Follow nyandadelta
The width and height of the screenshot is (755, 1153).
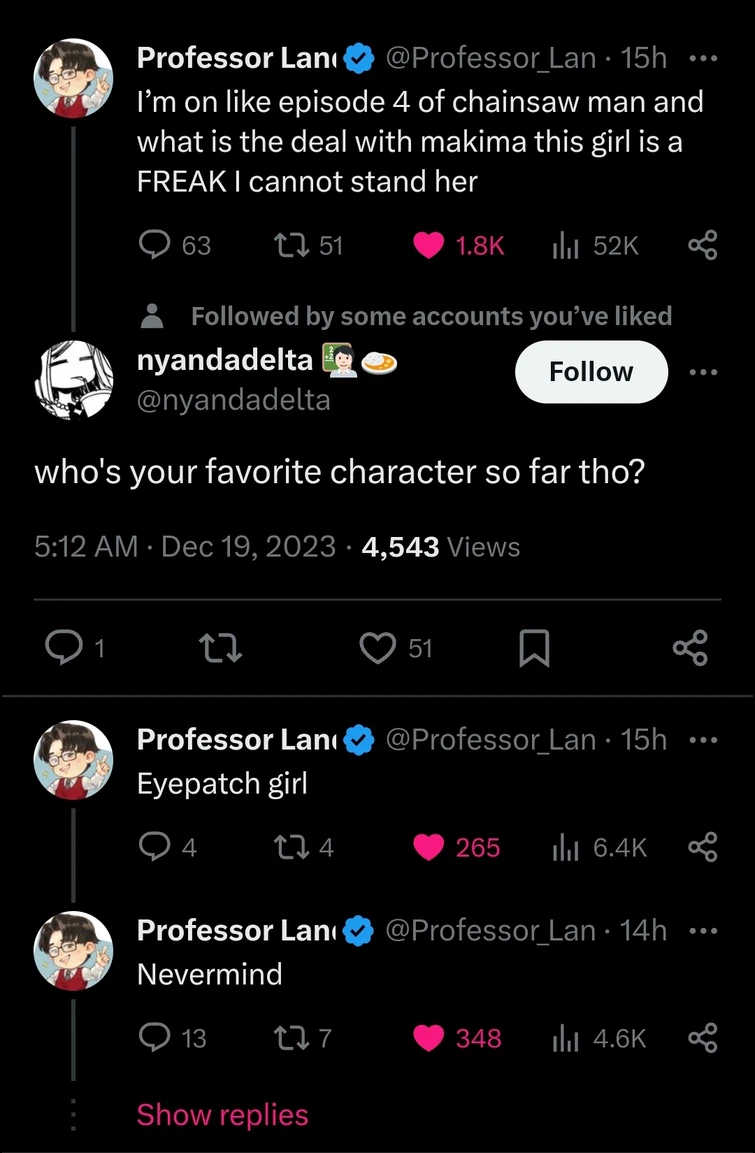[590, 371]
